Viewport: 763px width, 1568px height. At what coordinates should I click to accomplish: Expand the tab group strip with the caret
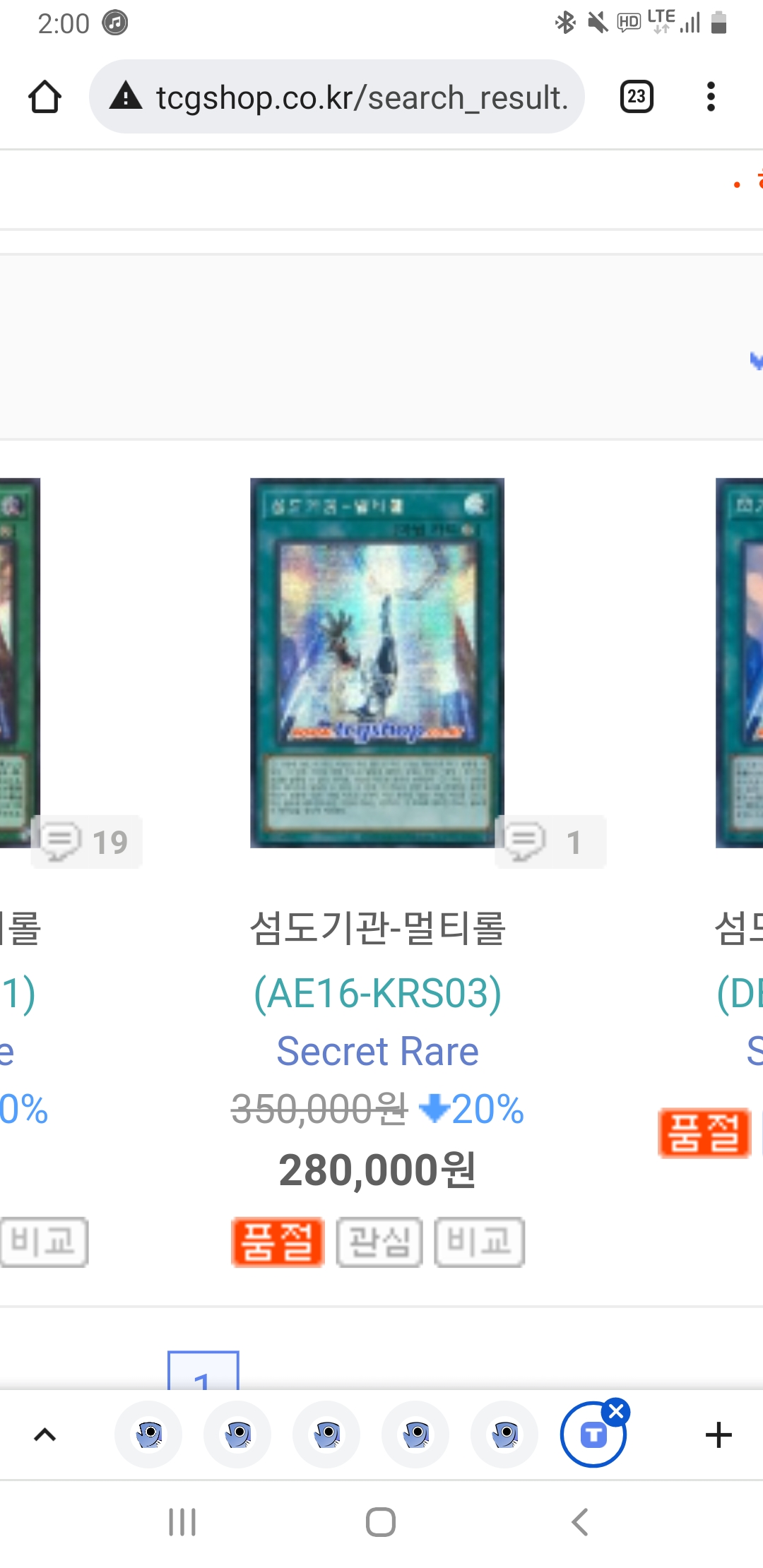[45, 1435]
